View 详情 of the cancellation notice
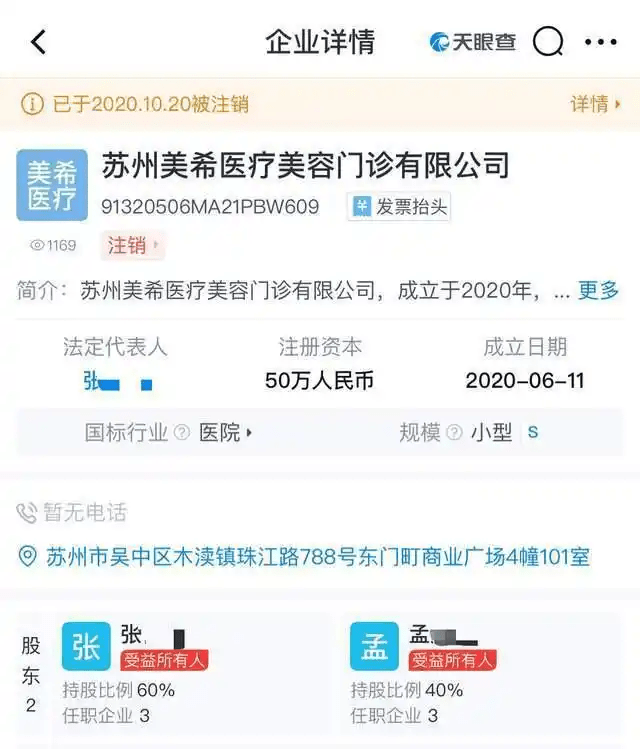This screenshot has width=640, height=749. point(595,104)
